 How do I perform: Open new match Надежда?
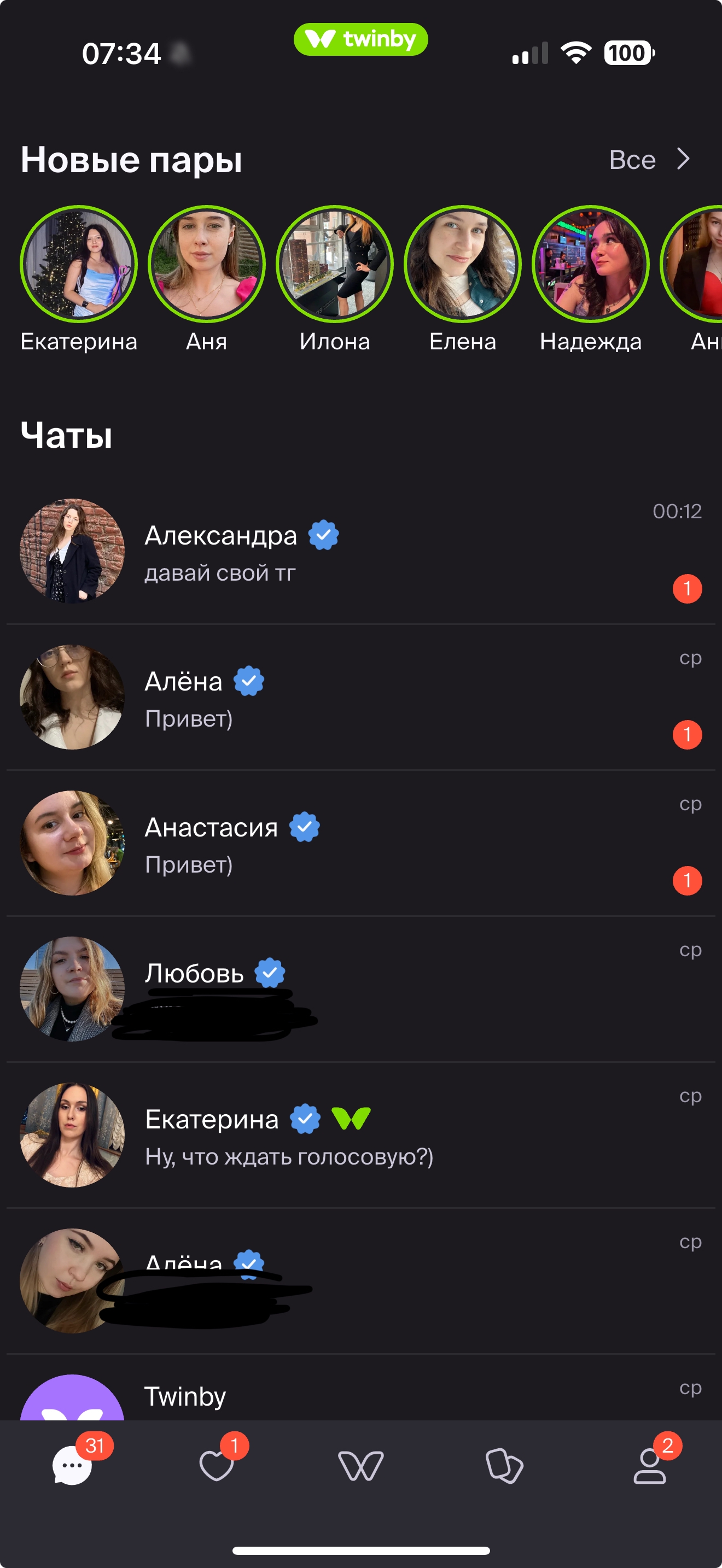coord(591,264)
